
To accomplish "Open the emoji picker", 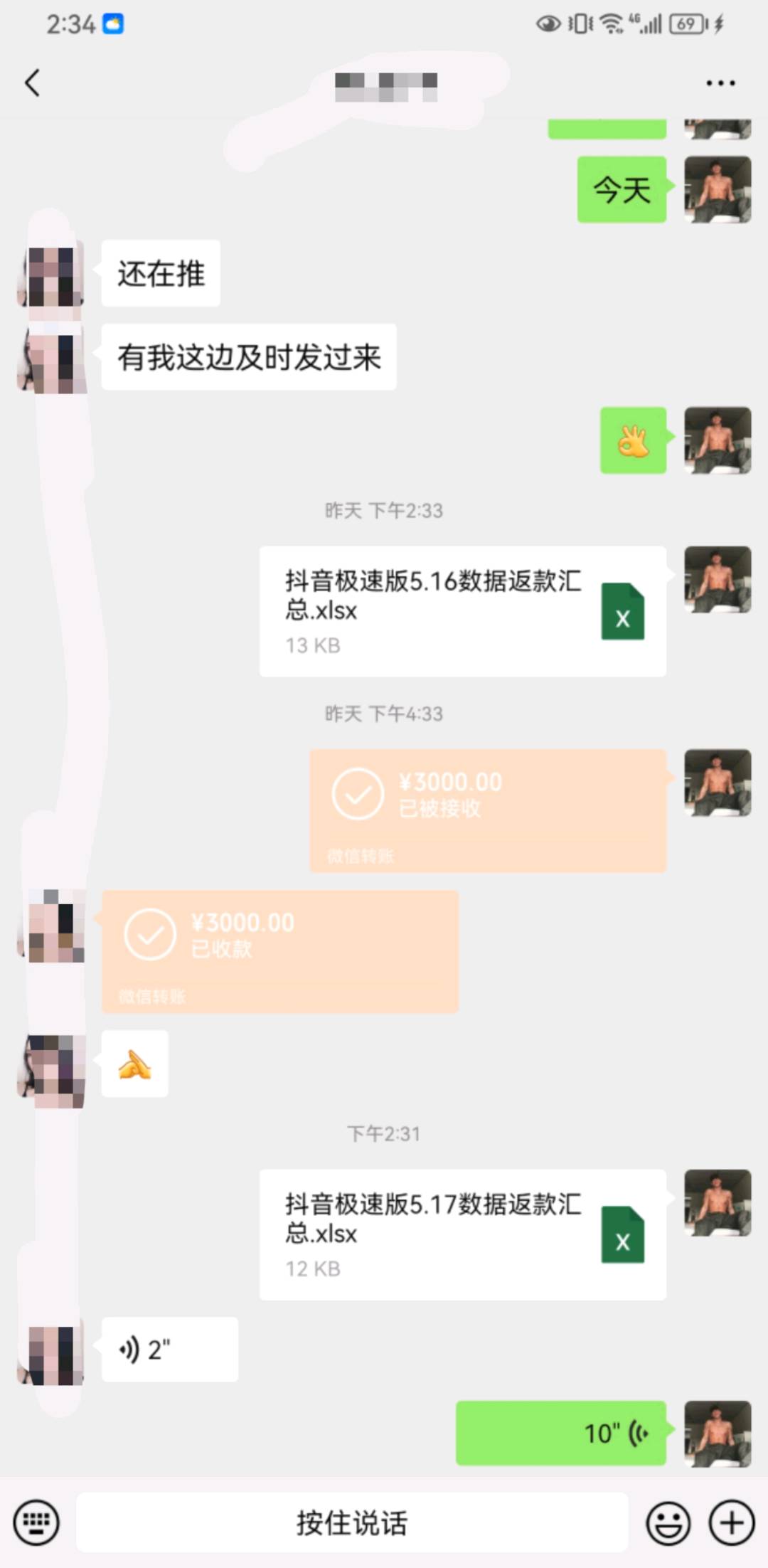I will click(668, 1523).
